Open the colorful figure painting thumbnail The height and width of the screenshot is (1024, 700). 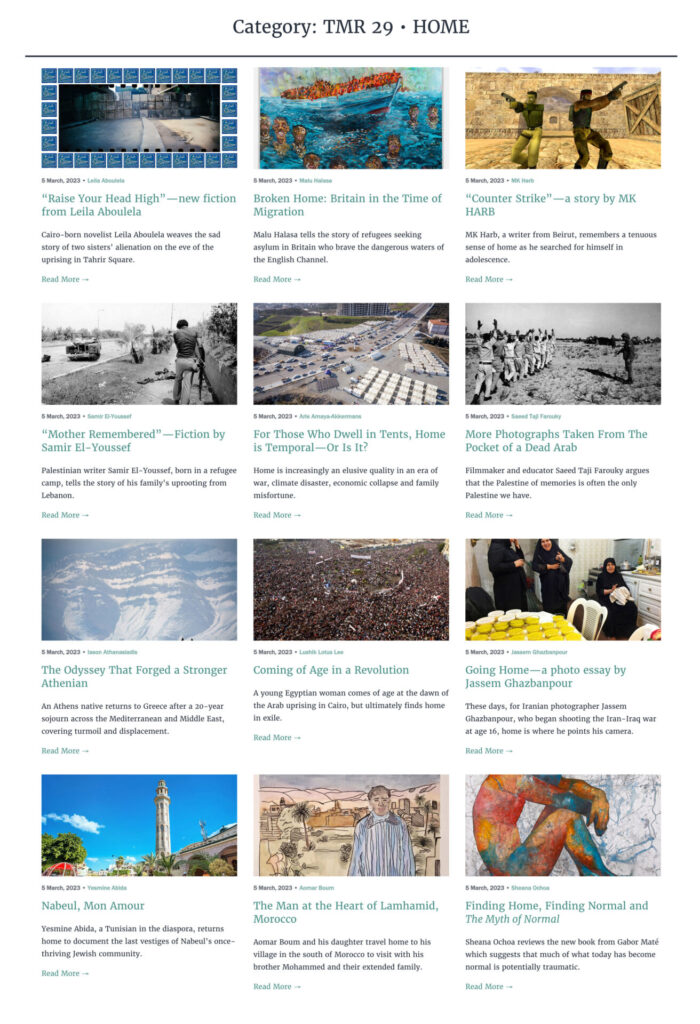click(x=562, y=825)
